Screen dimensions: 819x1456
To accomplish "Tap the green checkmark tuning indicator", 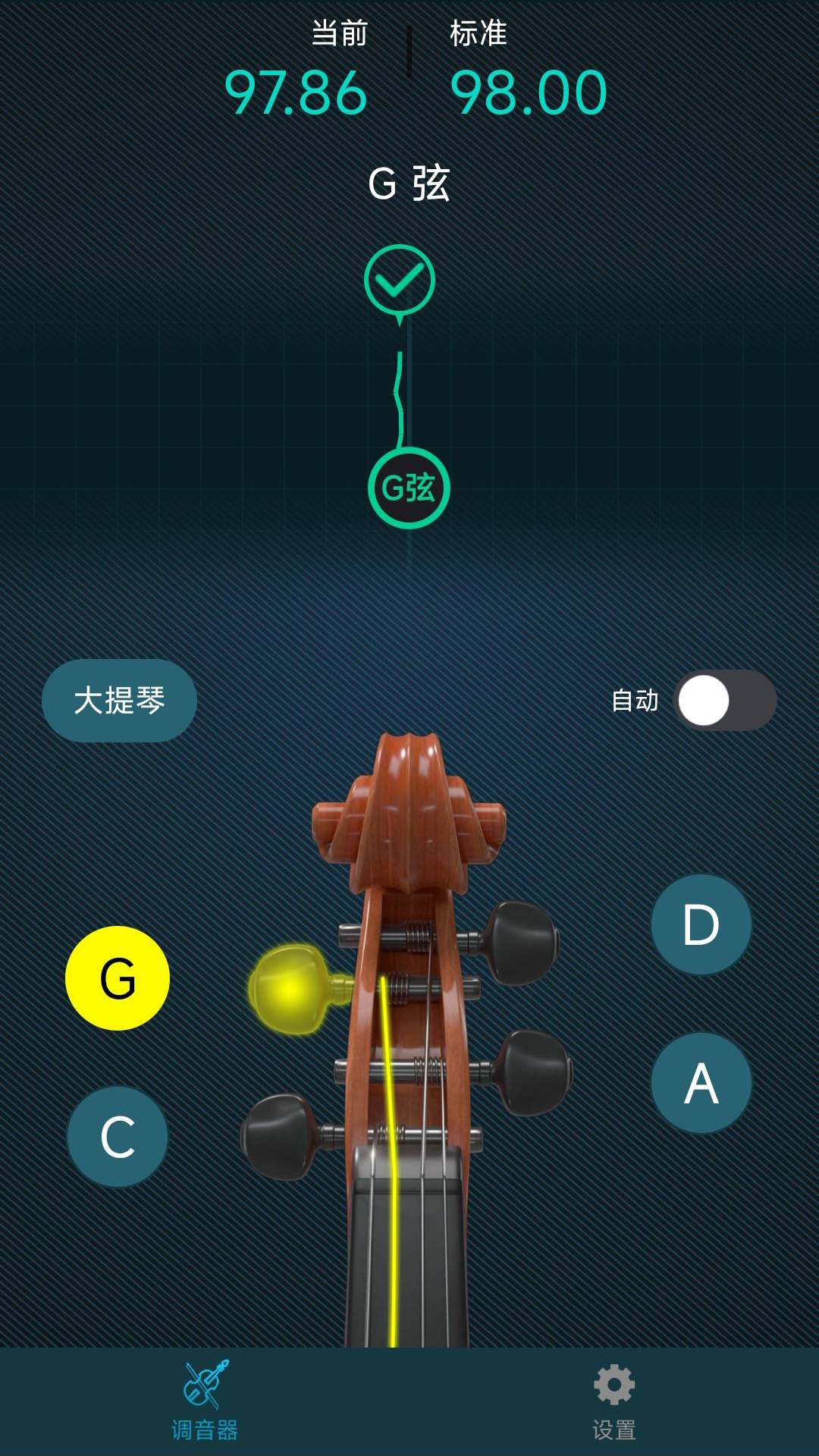I will tap(400, 279).
